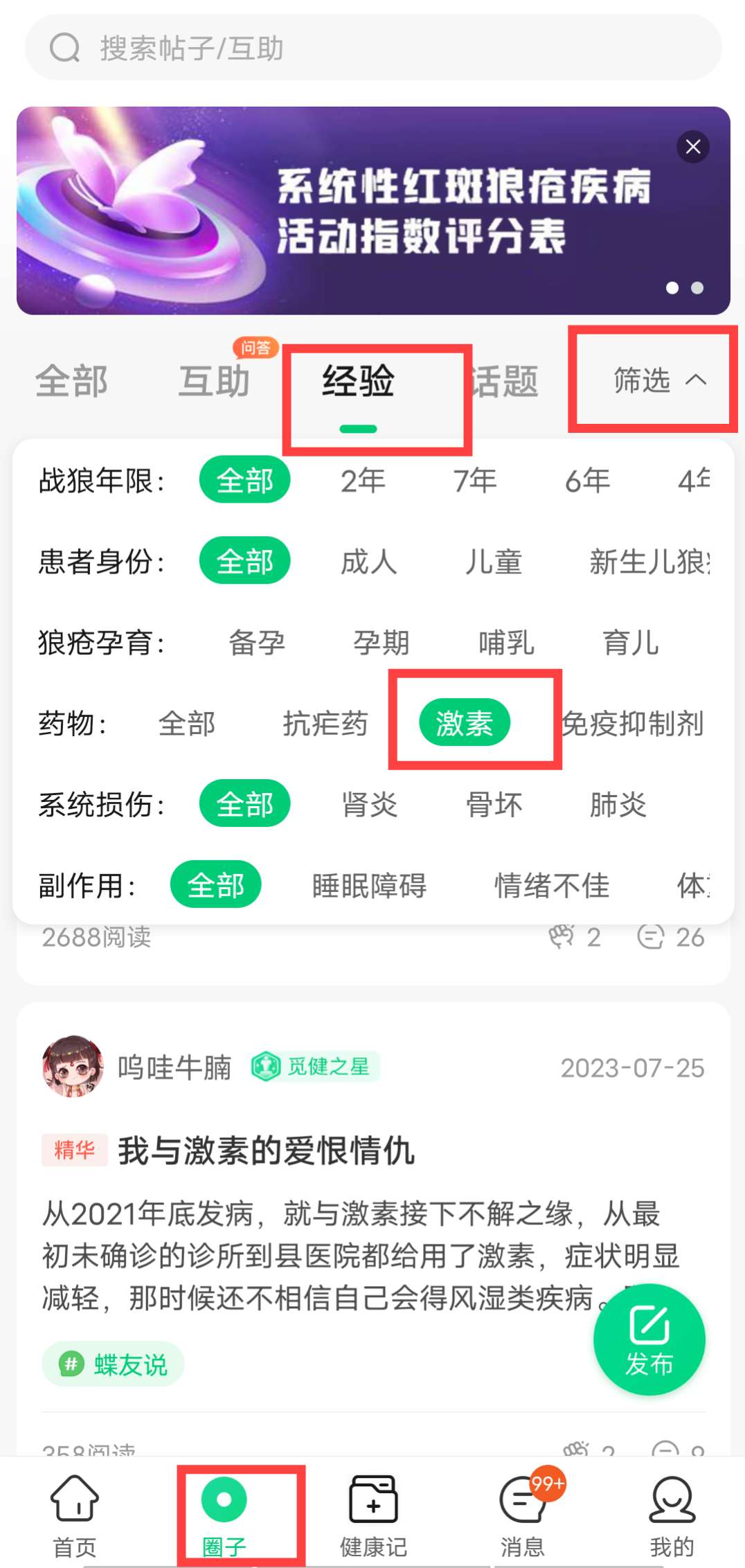
Task: Open the lupus activity index banner
Action: pos(372,211)
